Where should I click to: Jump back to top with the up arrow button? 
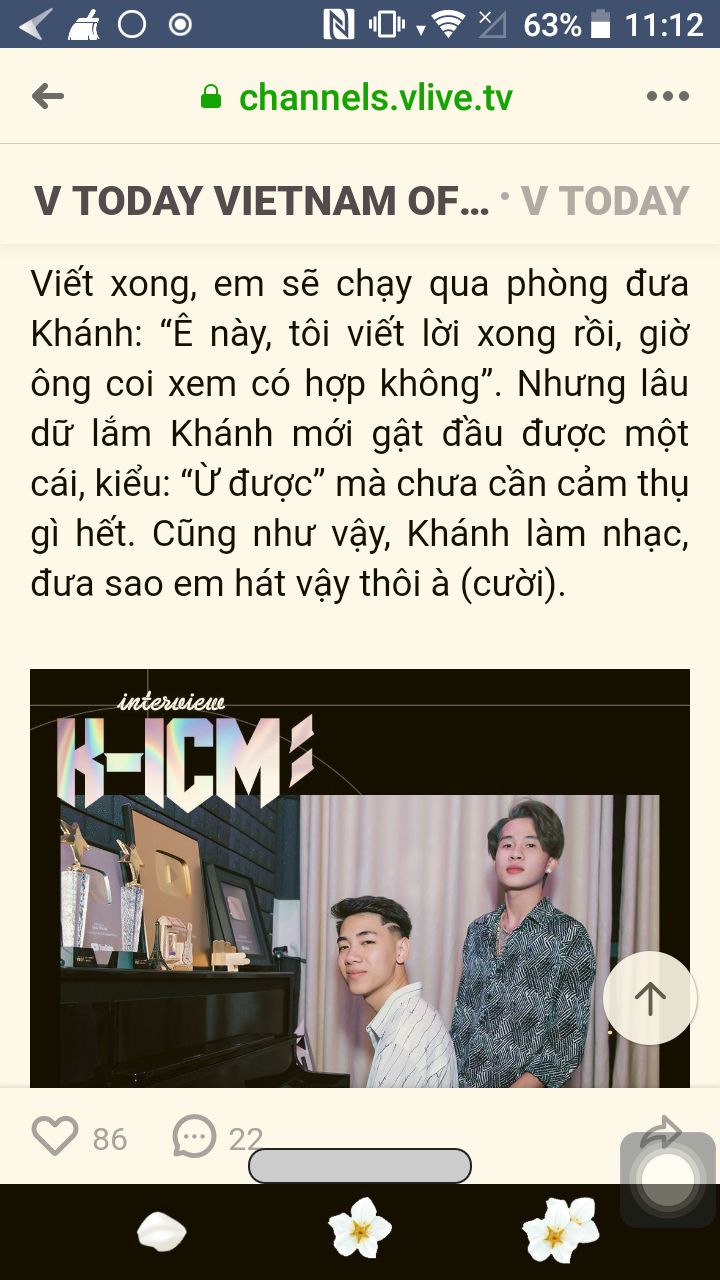pos(650,998)
